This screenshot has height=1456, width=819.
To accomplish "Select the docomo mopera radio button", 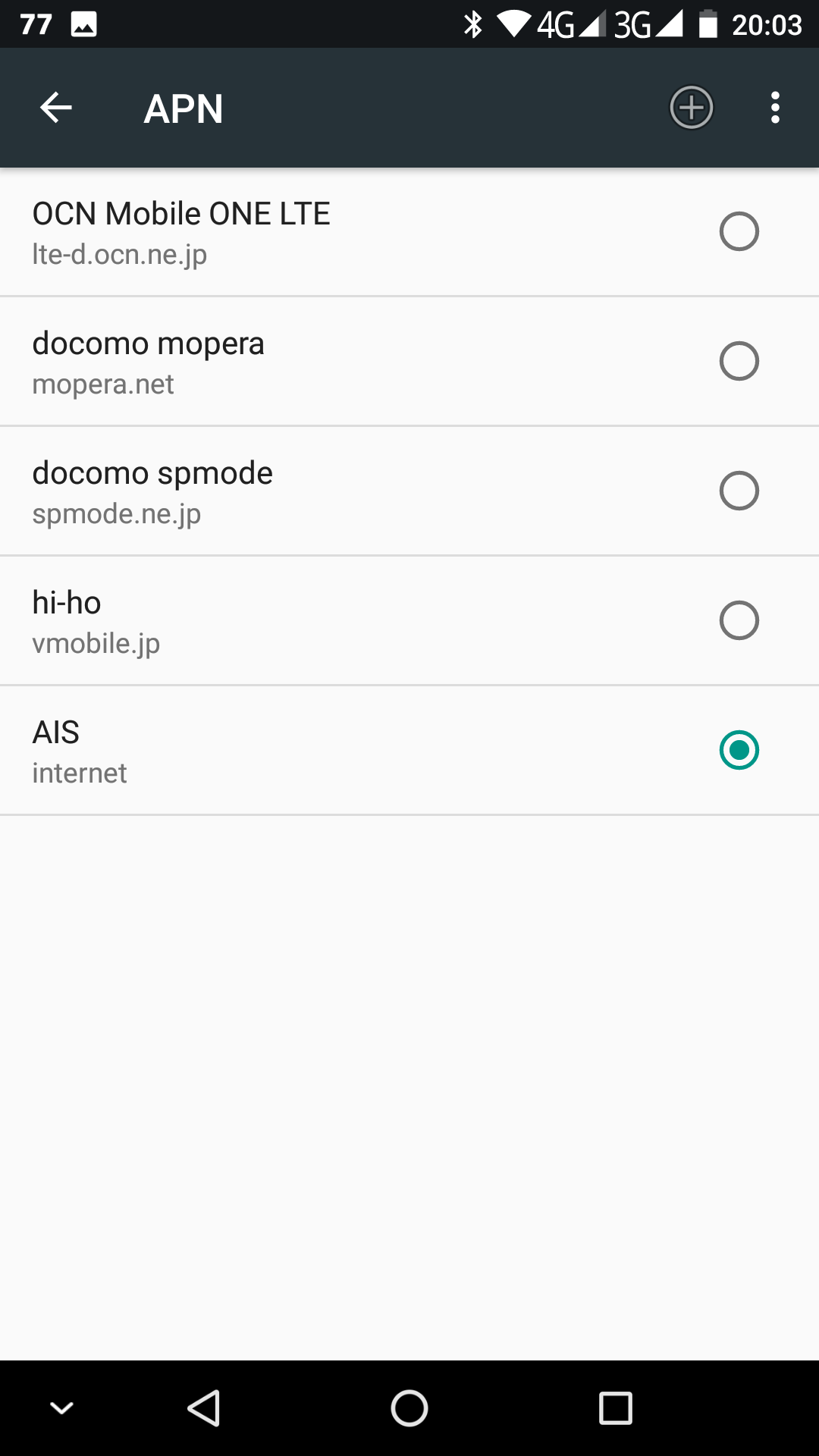I will tap(739, 362).
